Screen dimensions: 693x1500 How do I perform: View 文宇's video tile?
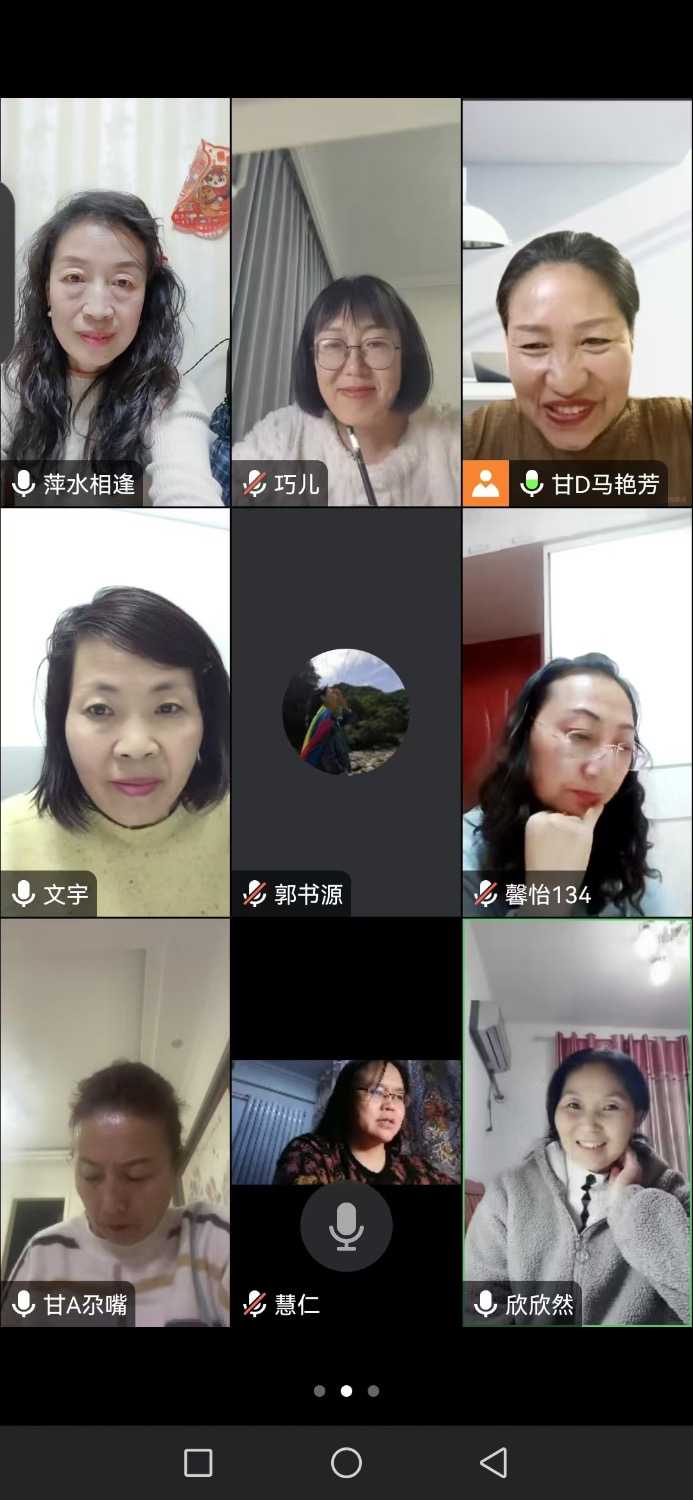point(115,710)
